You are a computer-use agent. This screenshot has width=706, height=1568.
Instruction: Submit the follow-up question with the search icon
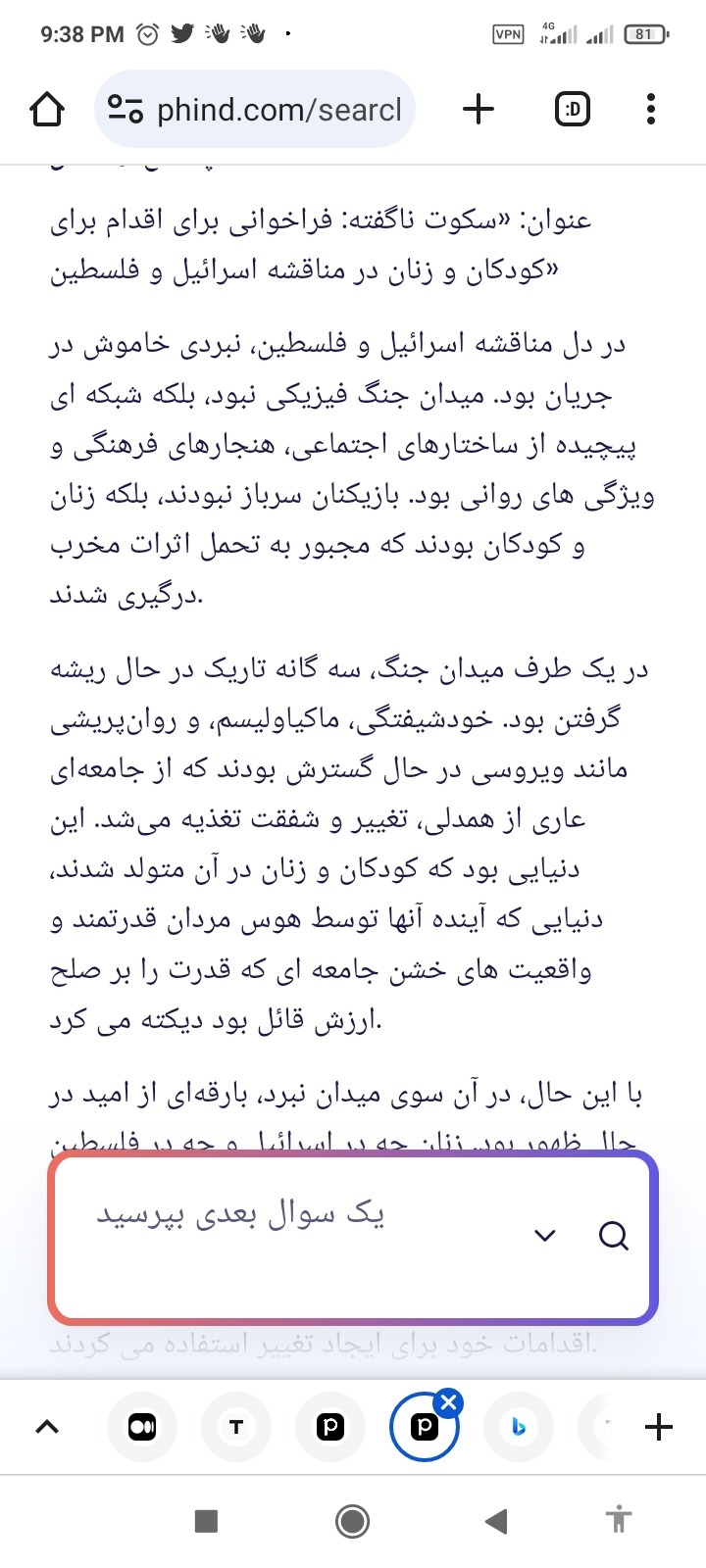[614, 1236]
